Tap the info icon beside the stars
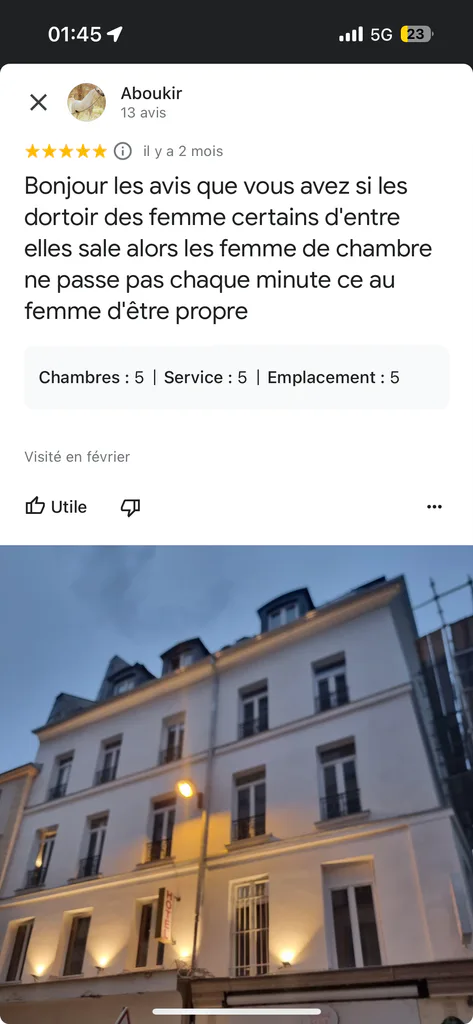This screenshot has width=473, height=1024. coord(123,152)
